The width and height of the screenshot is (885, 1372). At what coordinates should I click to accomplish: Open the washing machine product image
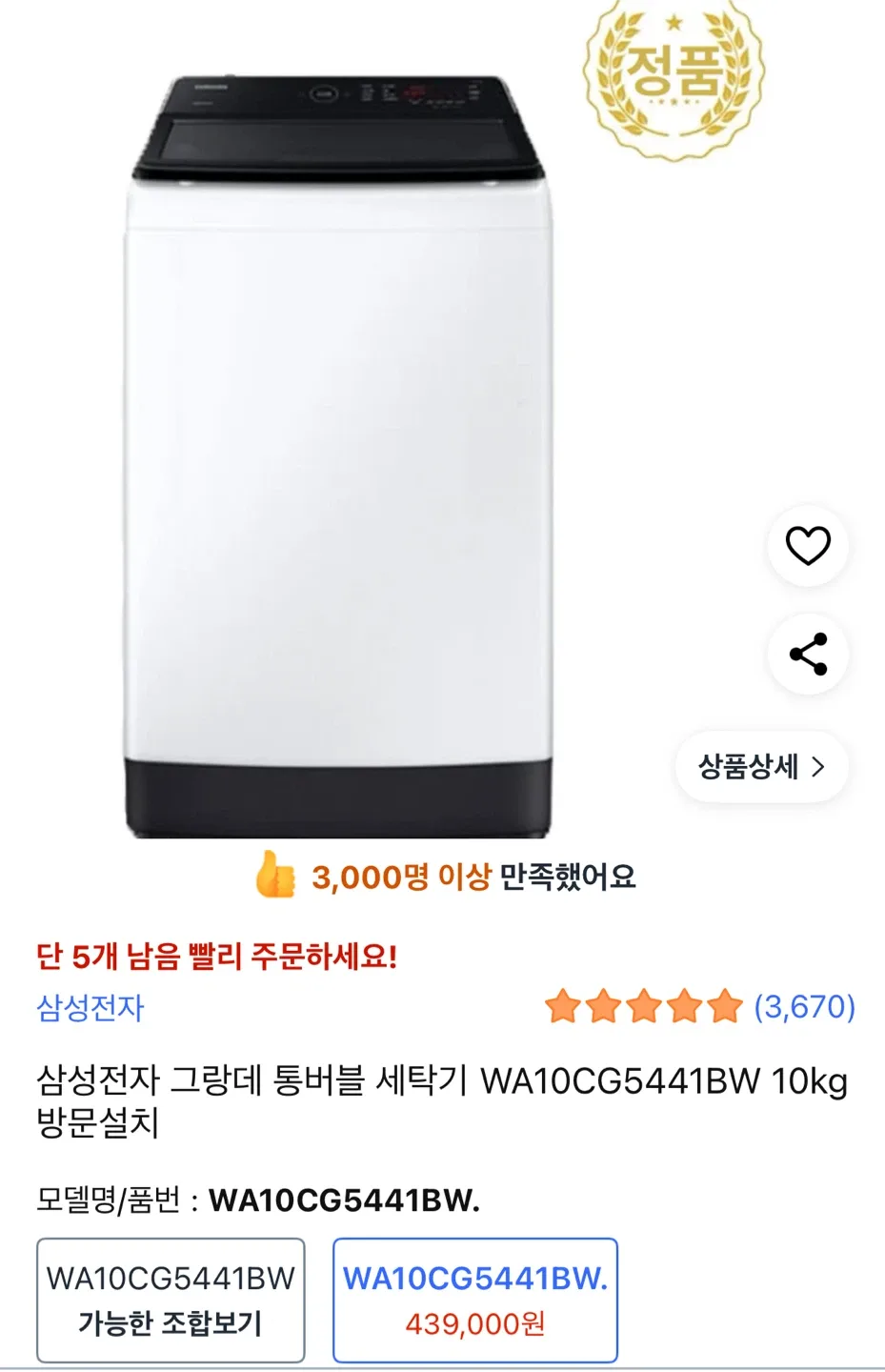pyautogui.click(x=340, y=457)
